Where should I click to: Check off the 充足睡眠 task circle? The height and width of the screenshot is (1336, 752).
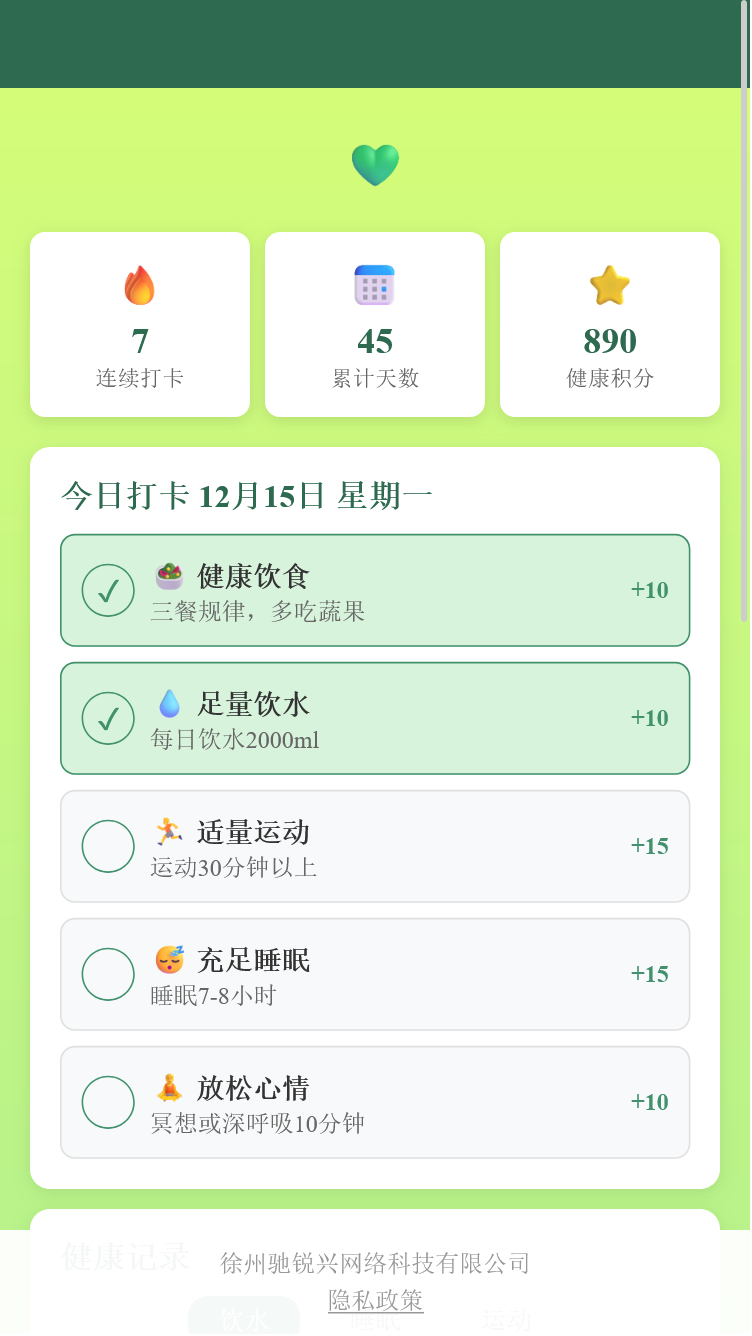pos(108,974)
